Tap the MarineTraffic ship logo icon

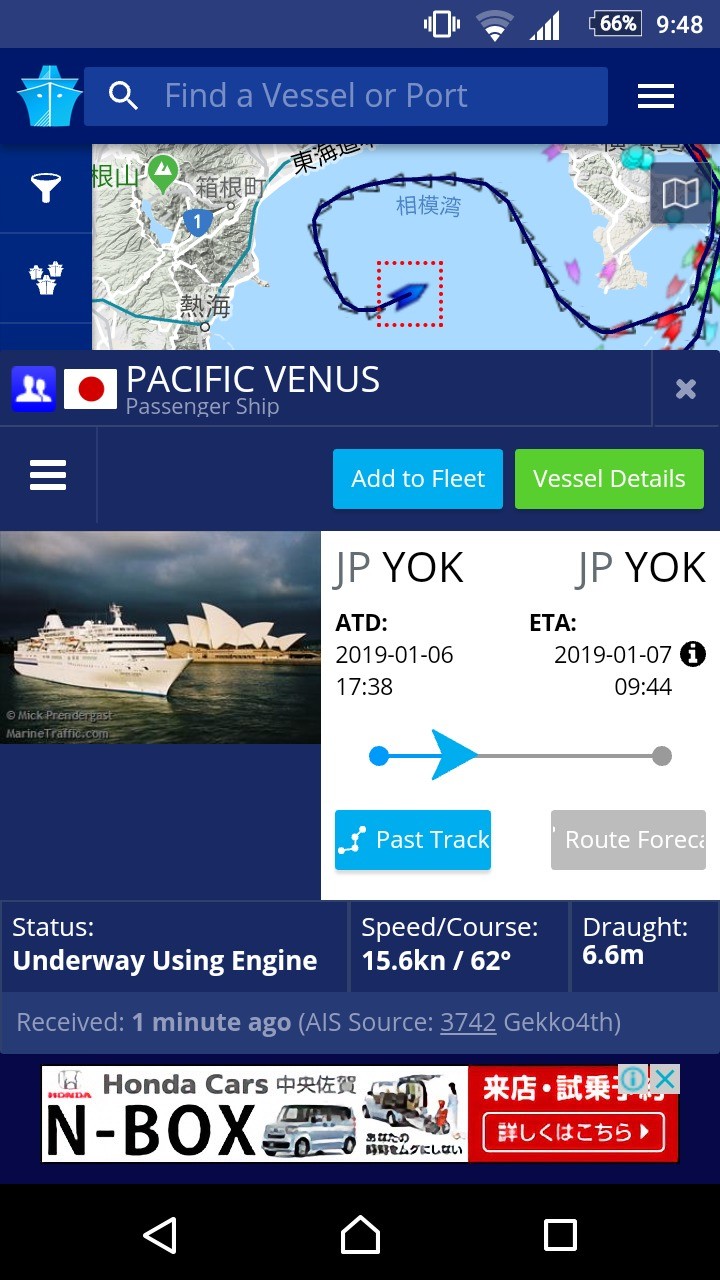(x=48, y=97)
